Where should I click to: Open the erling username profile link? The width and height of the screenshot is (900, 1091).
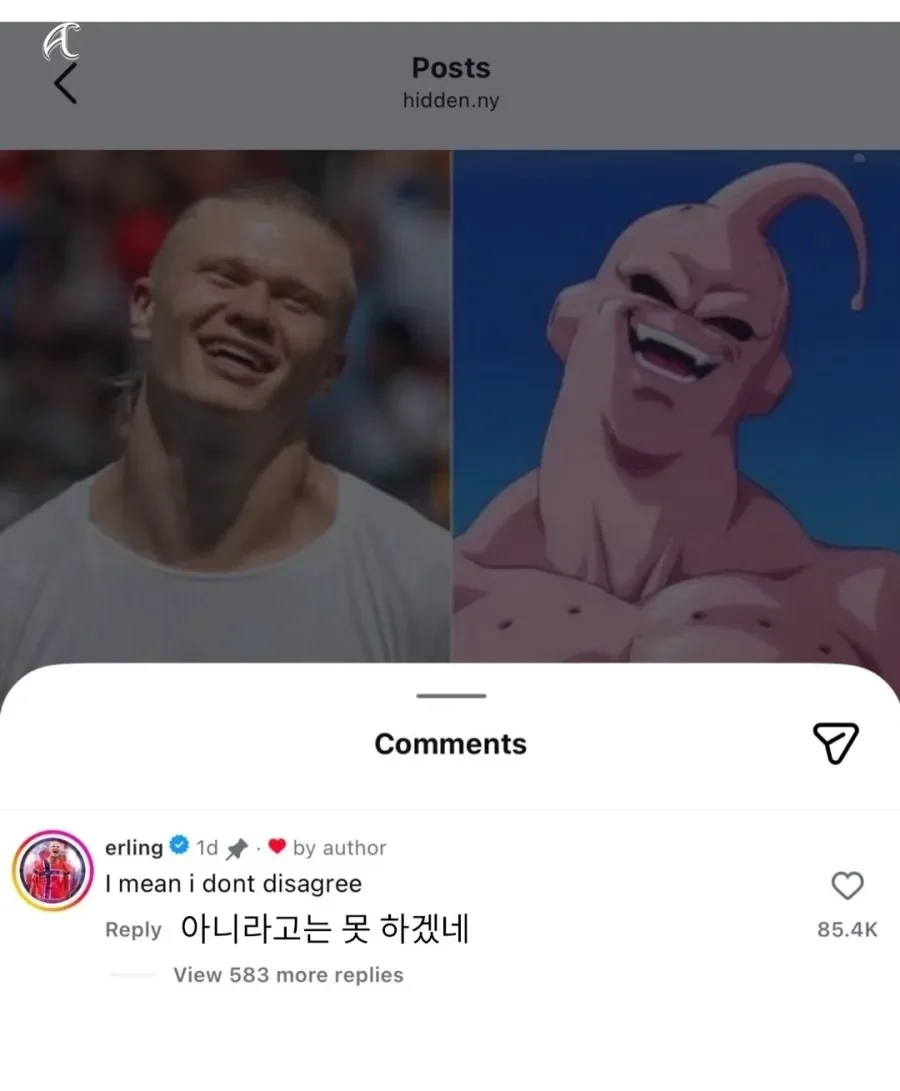click(x=134, y=847)
